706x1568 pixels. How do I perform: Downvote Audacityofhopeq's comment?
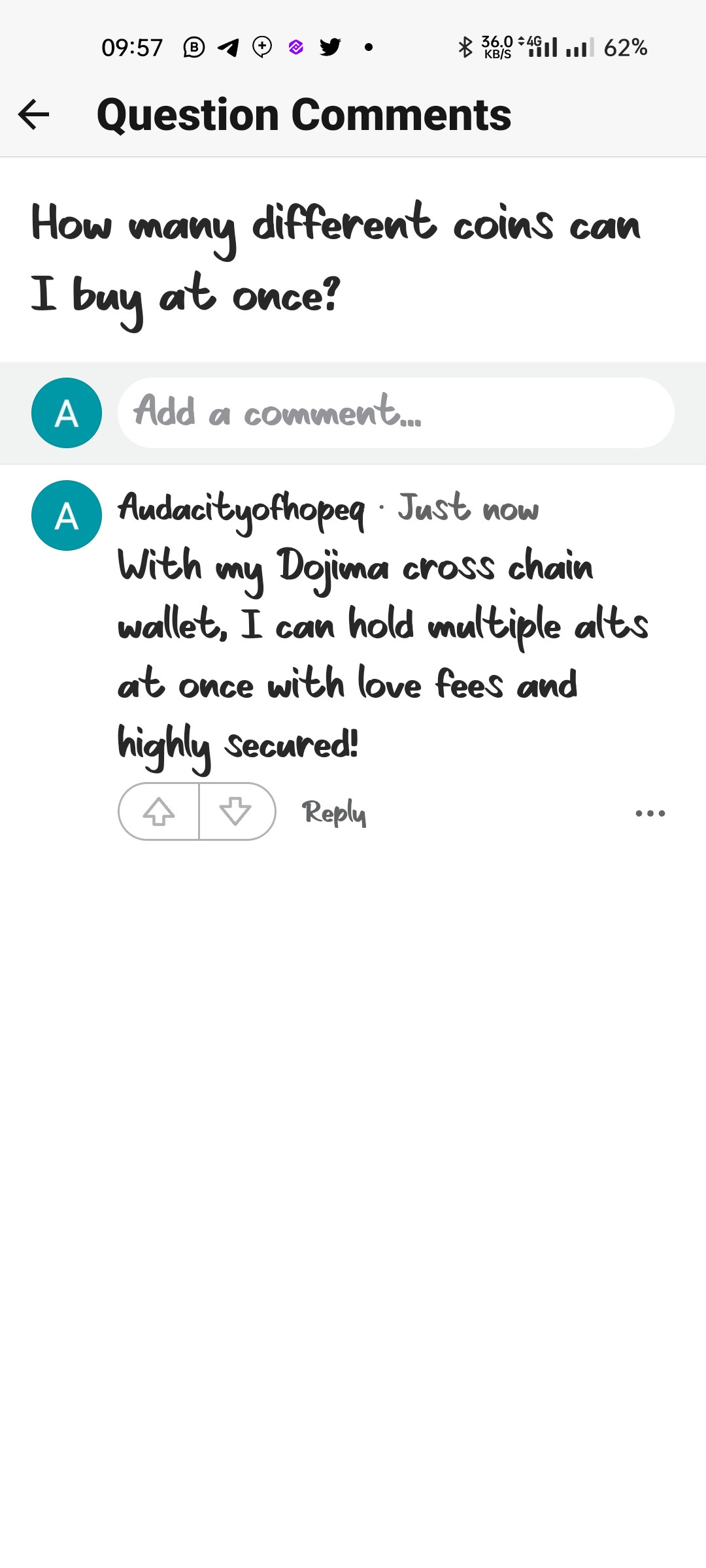(236, 812)
